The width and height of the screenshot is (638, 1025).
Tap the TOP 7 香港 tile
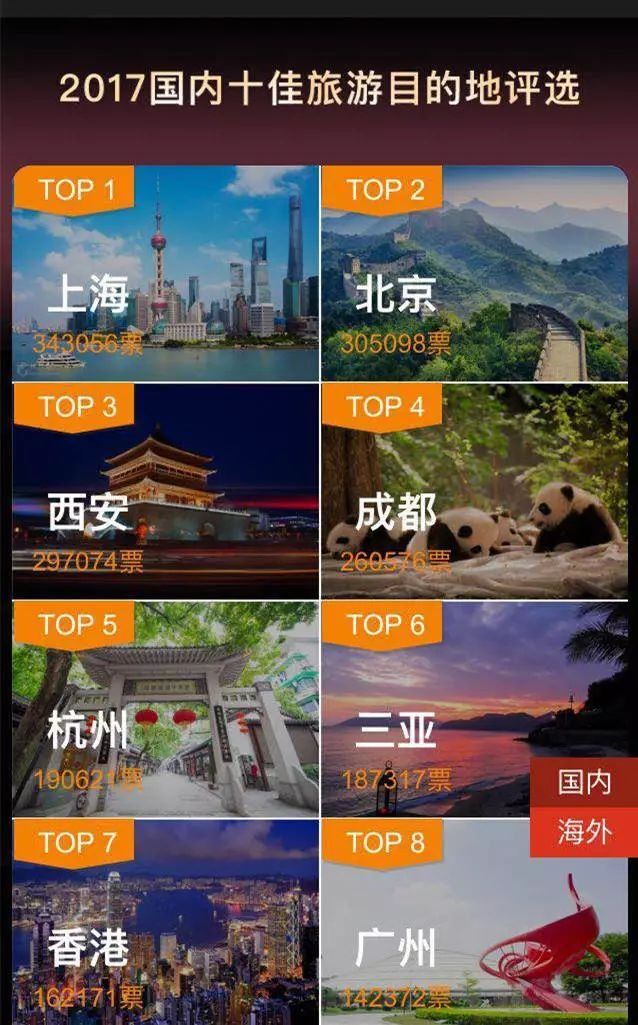pyautogui.click(x=165, y=922)
